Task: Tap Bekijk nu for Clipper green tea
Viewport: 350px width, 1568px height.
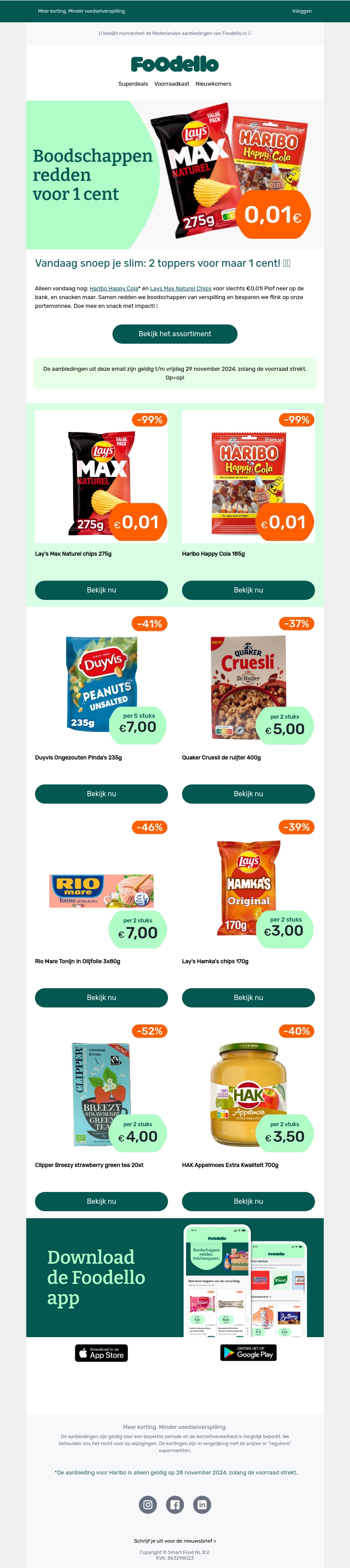Action: tap(101, 1201)
